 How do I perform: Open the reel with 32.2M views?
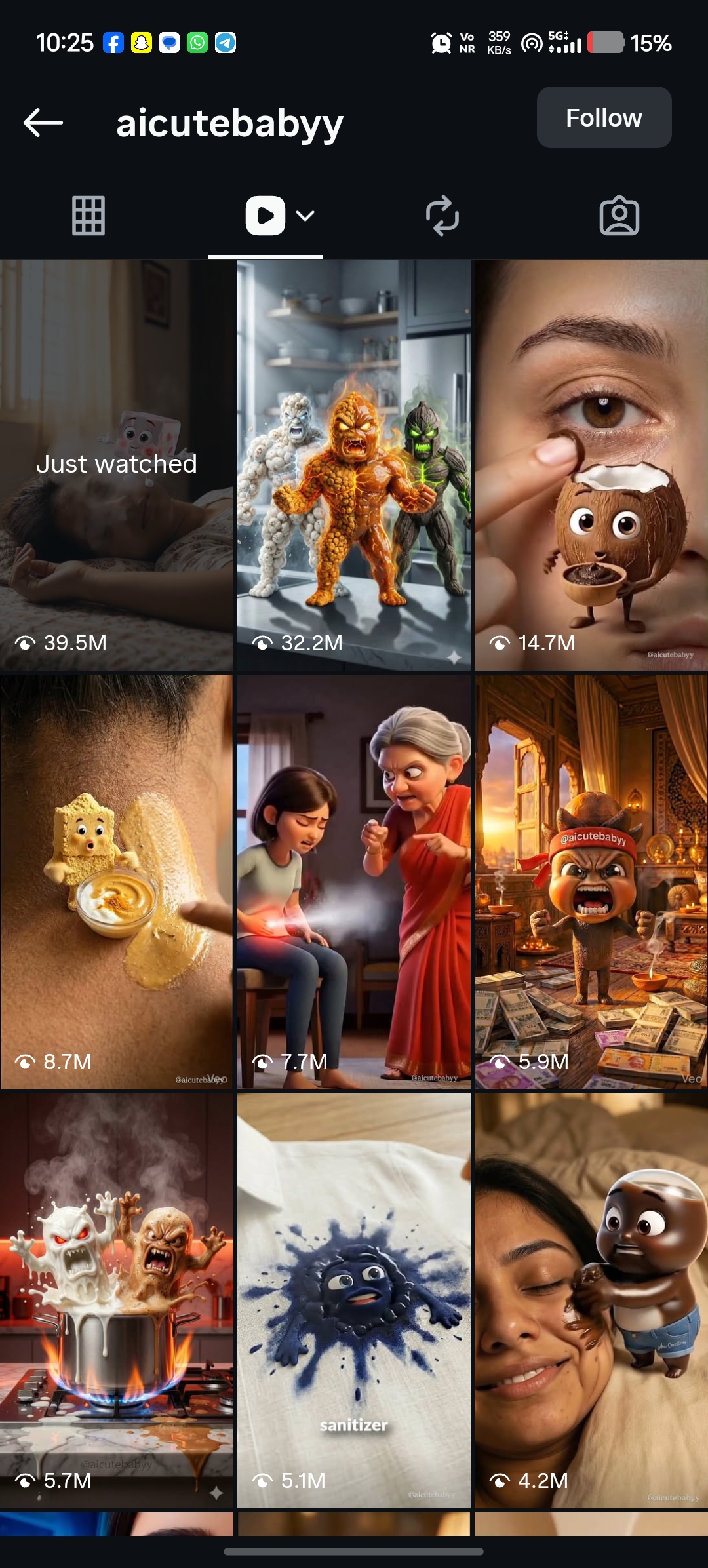pos(354,465)
